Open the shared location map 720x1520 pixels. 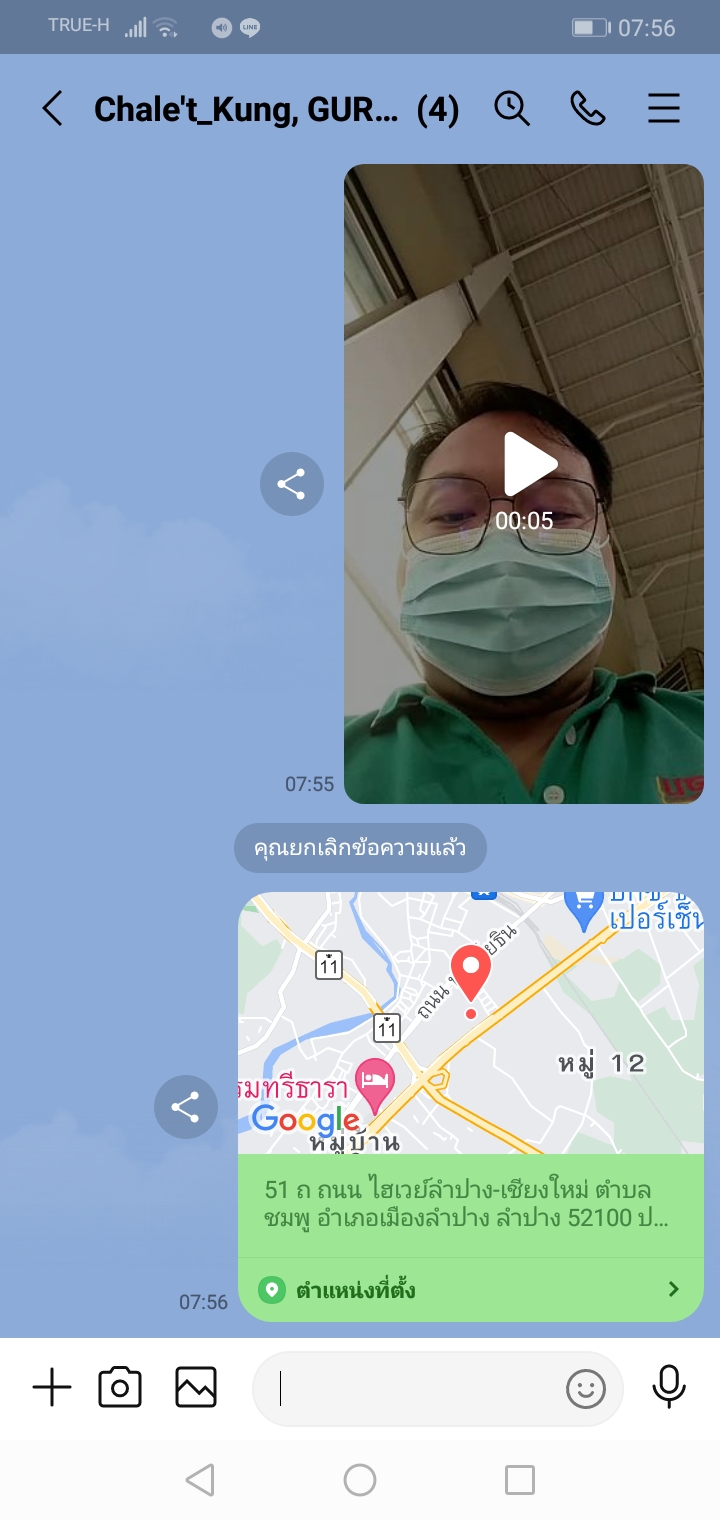click(x=470, y=1022)
